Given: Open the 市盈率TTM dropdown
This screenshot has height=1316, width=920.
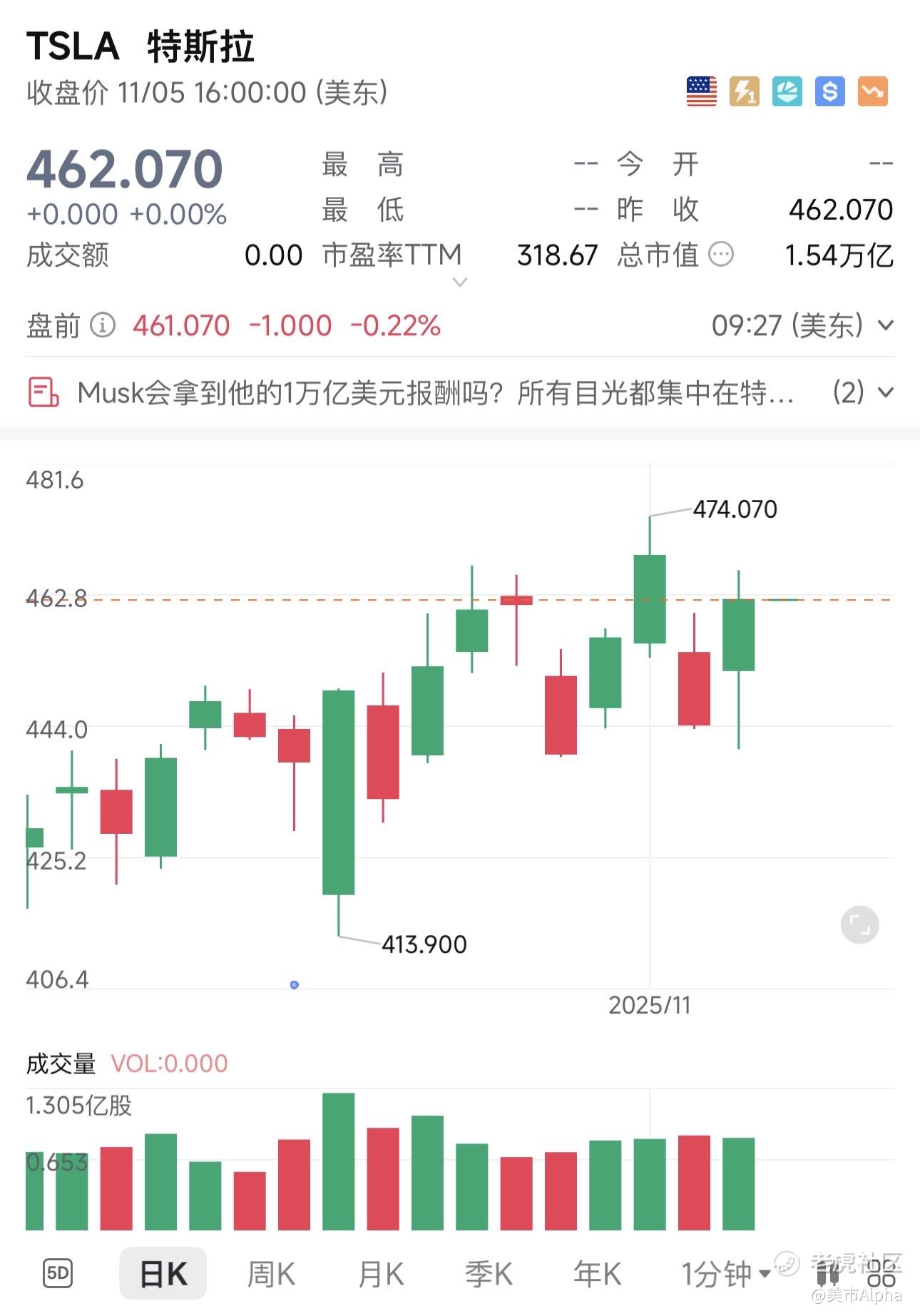Looking at the screenshot, I should point(460,282).
